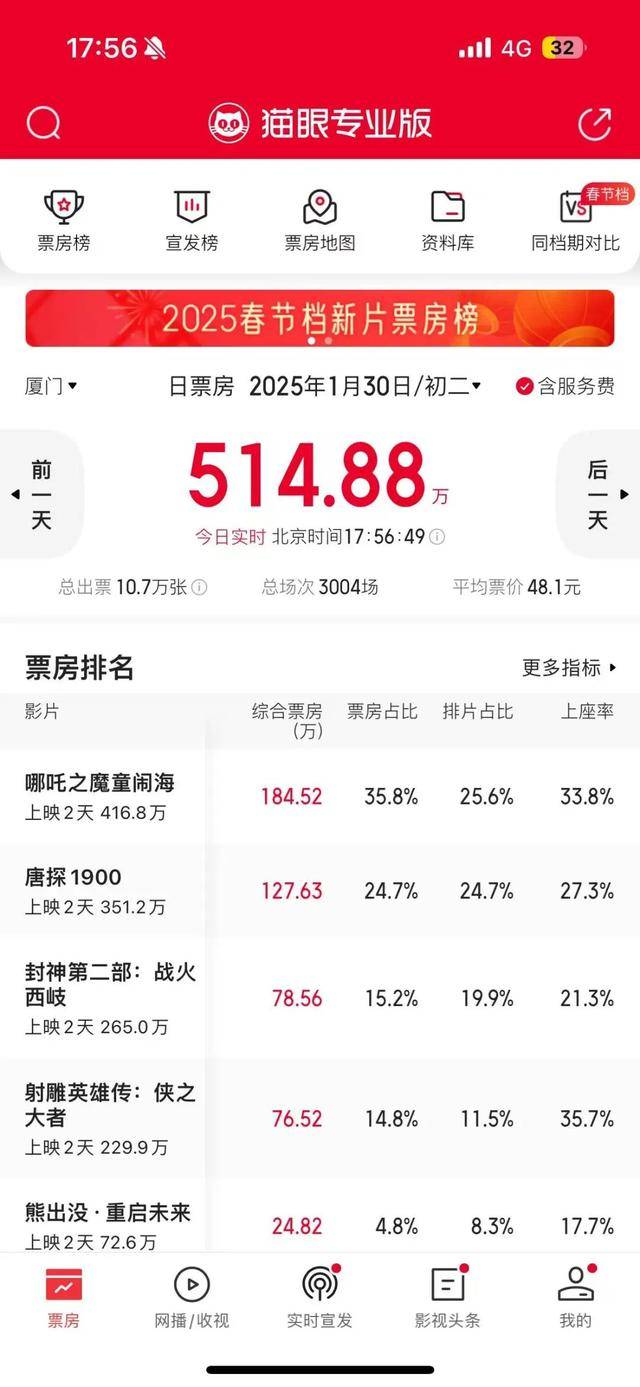
Task: Open 射雕英雄传：侠之大者 movie row
Action: [x=320, y=1119]
